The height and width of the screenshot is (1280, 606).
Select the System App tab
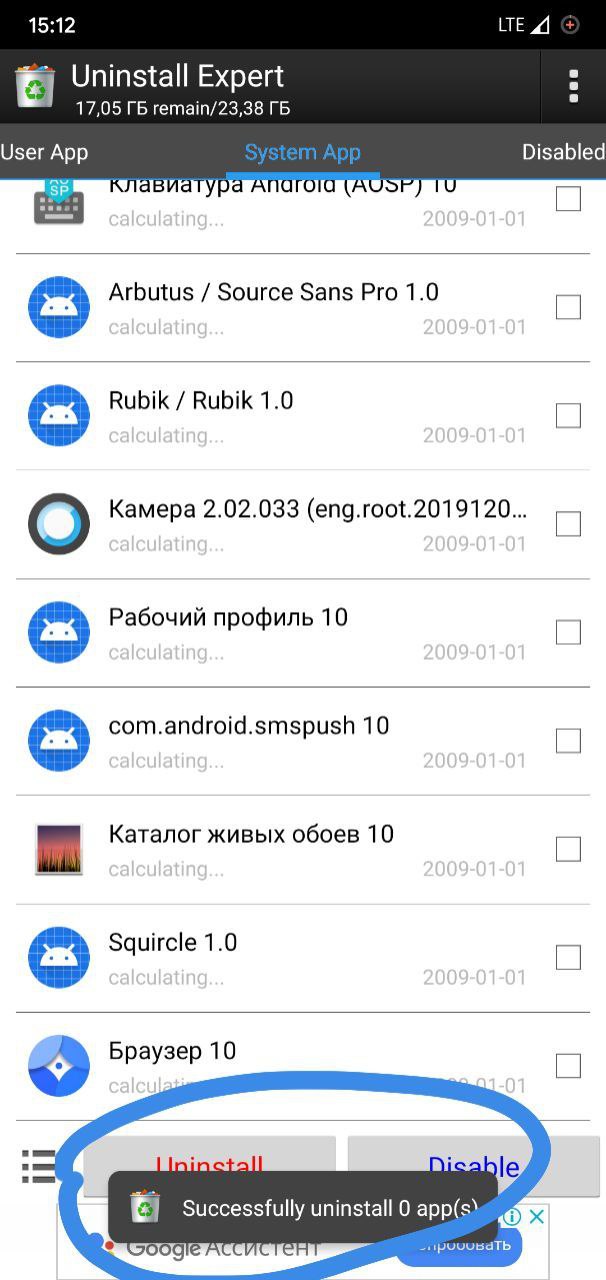tap(302, 153)
